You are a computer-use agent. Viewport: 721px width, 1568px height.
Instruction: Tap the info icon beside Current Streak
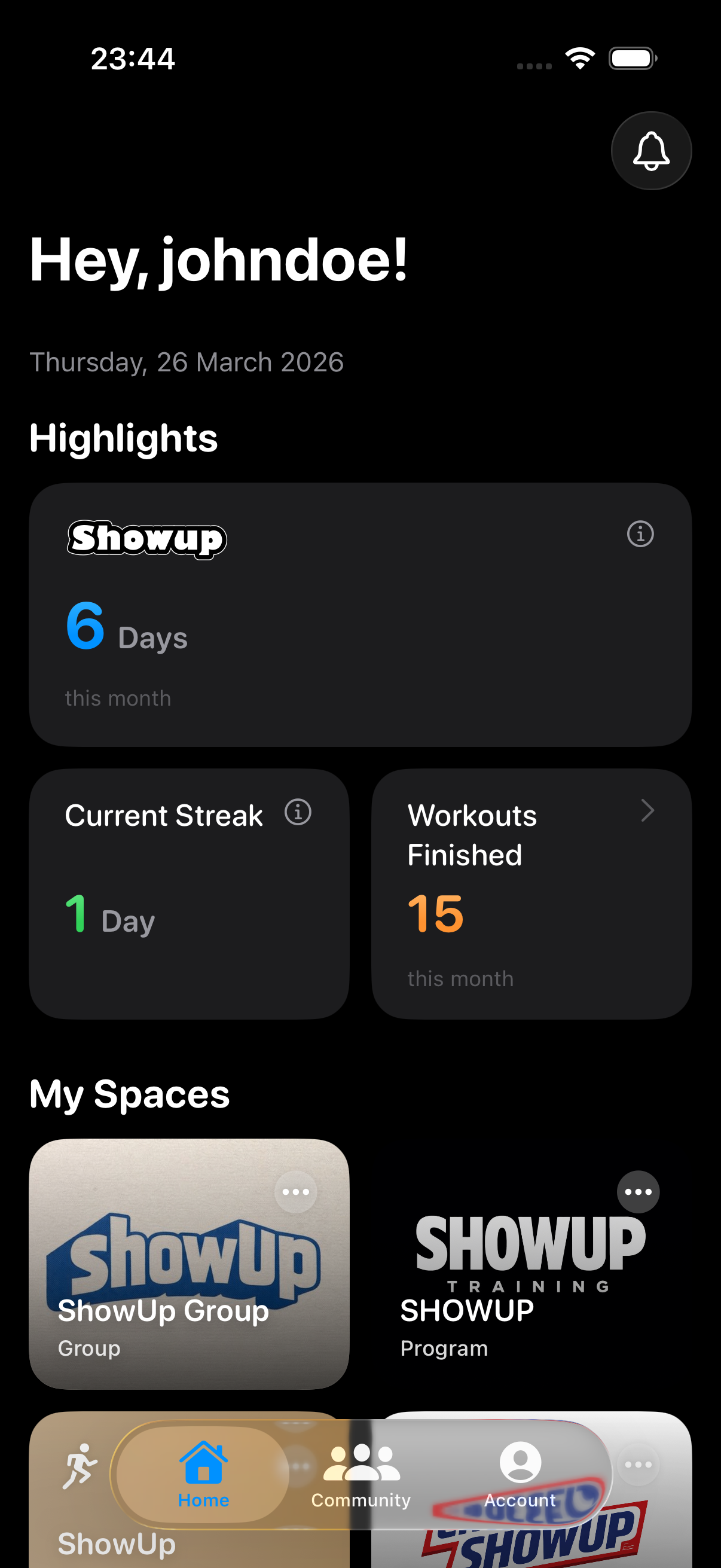pyautogui.click(x=298, y=812)
